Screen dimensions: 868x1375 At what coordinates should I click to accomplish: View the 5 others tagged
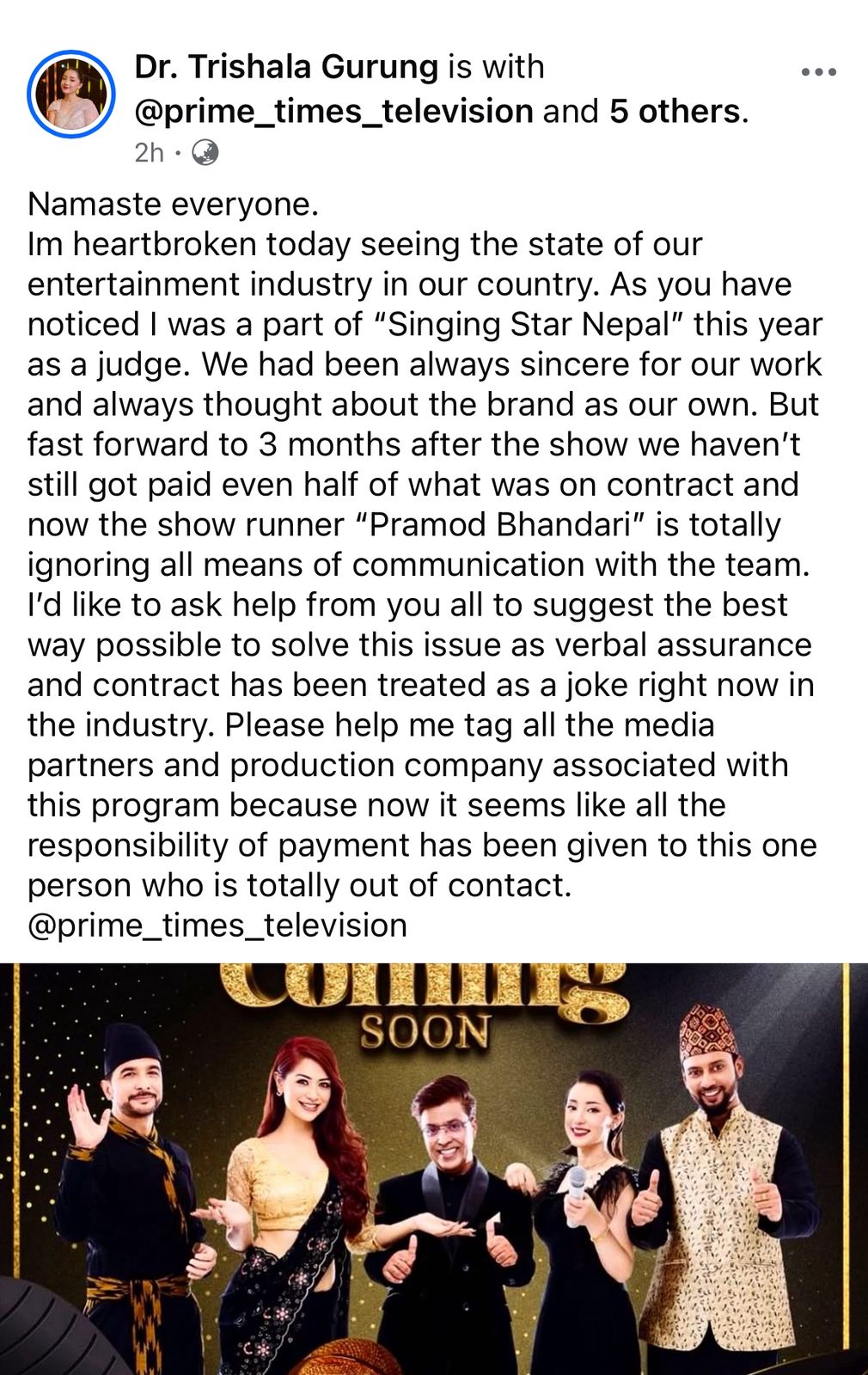coord(675,112)
